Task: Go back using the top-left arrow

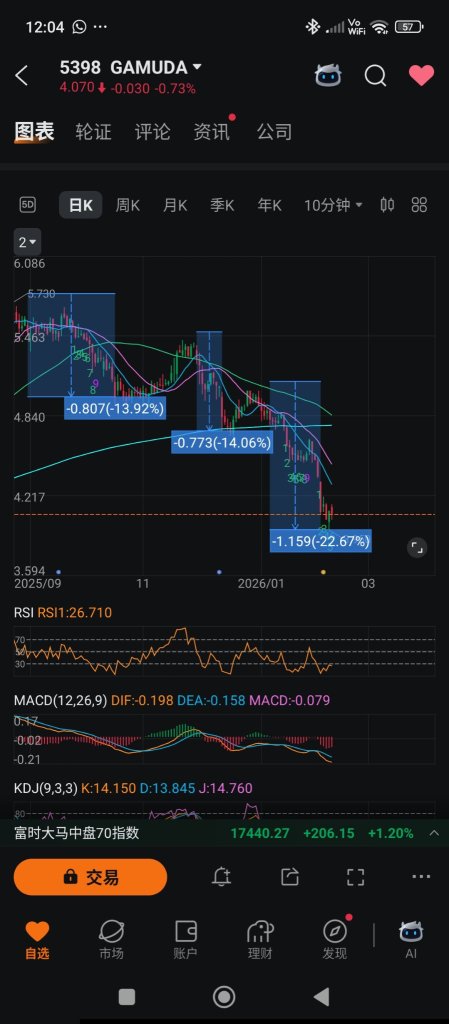Action: pyautogui.click(x=22, y=76)
